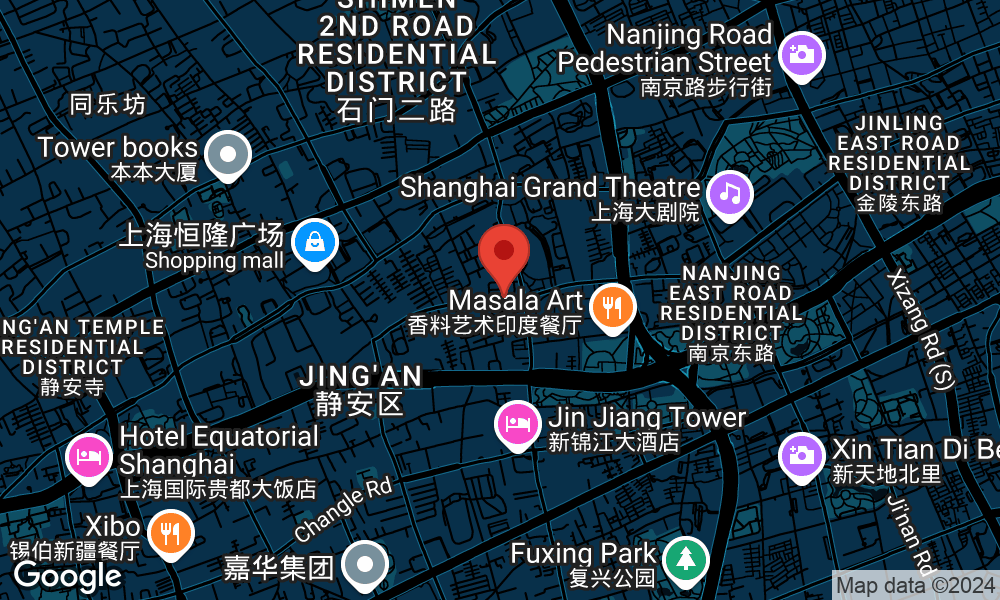1000x600 pixels.
Task: Tap the 上海恒隆广场 shopping mall marker
Action: tap(316, 242)
